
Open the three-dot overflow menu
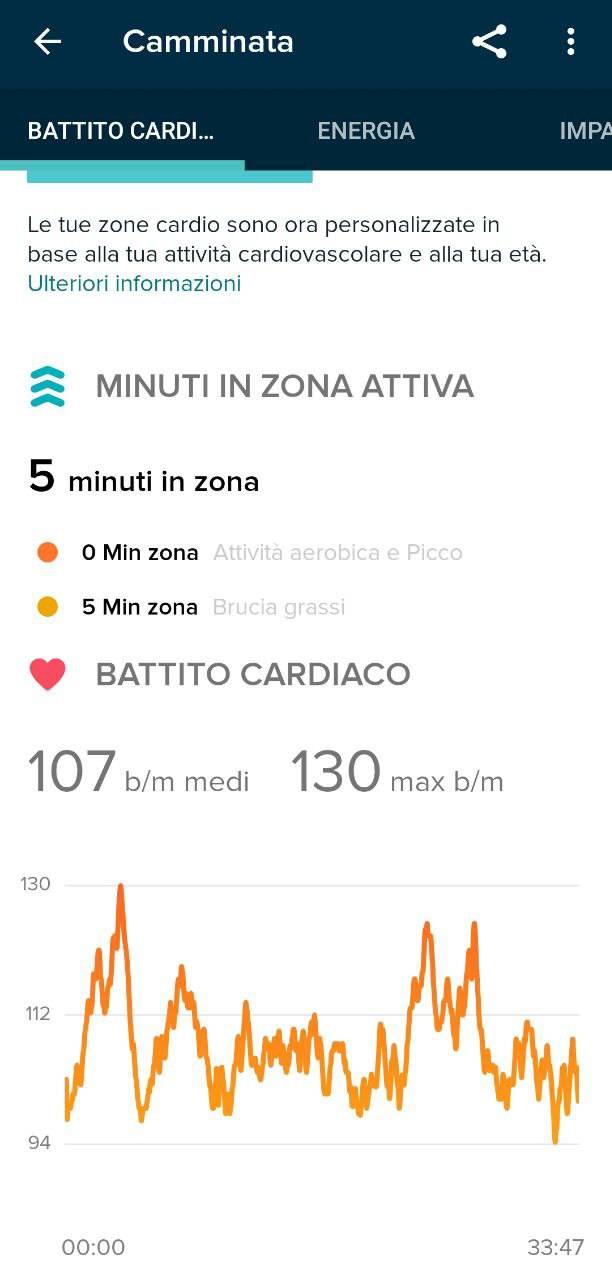click(570, 41)
